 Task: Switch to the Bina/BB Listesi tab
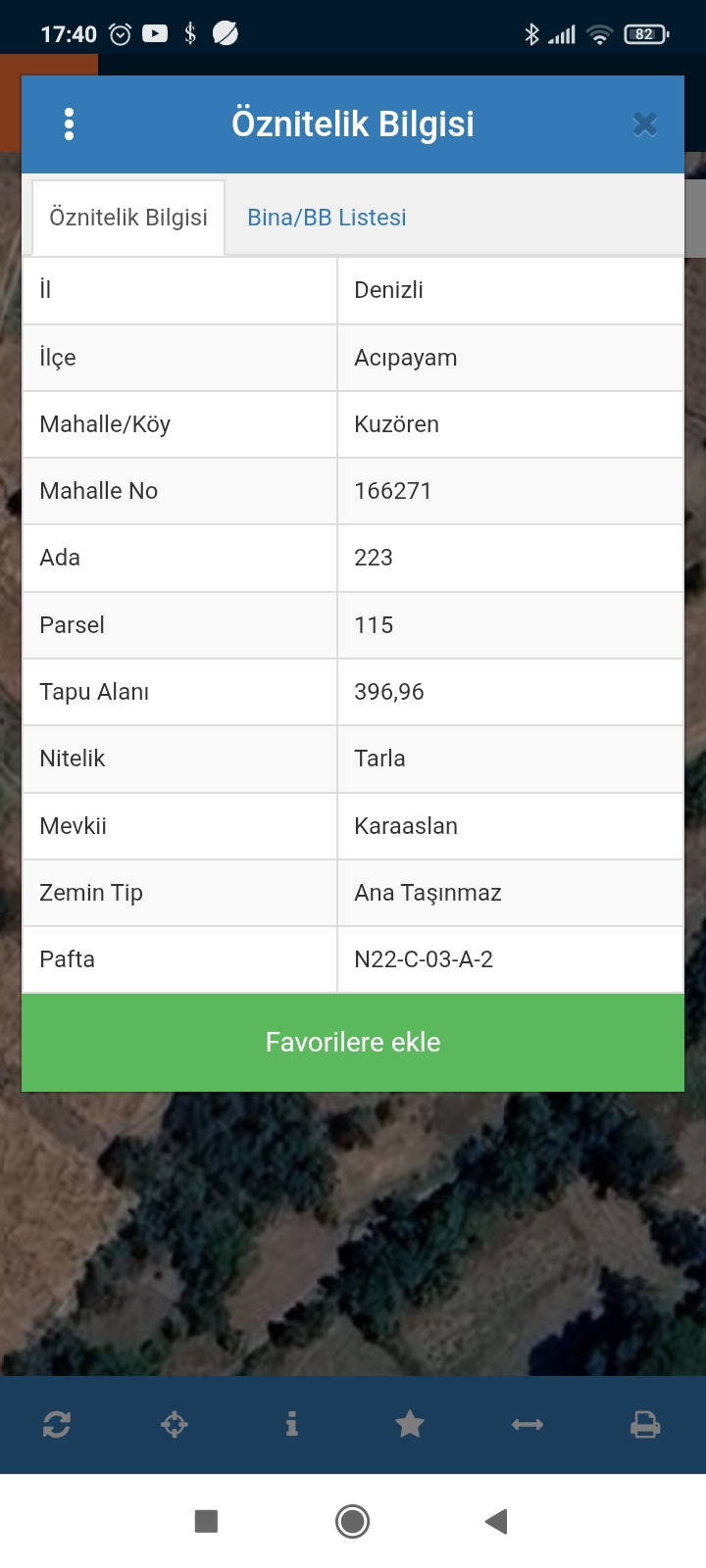[327, 218]
